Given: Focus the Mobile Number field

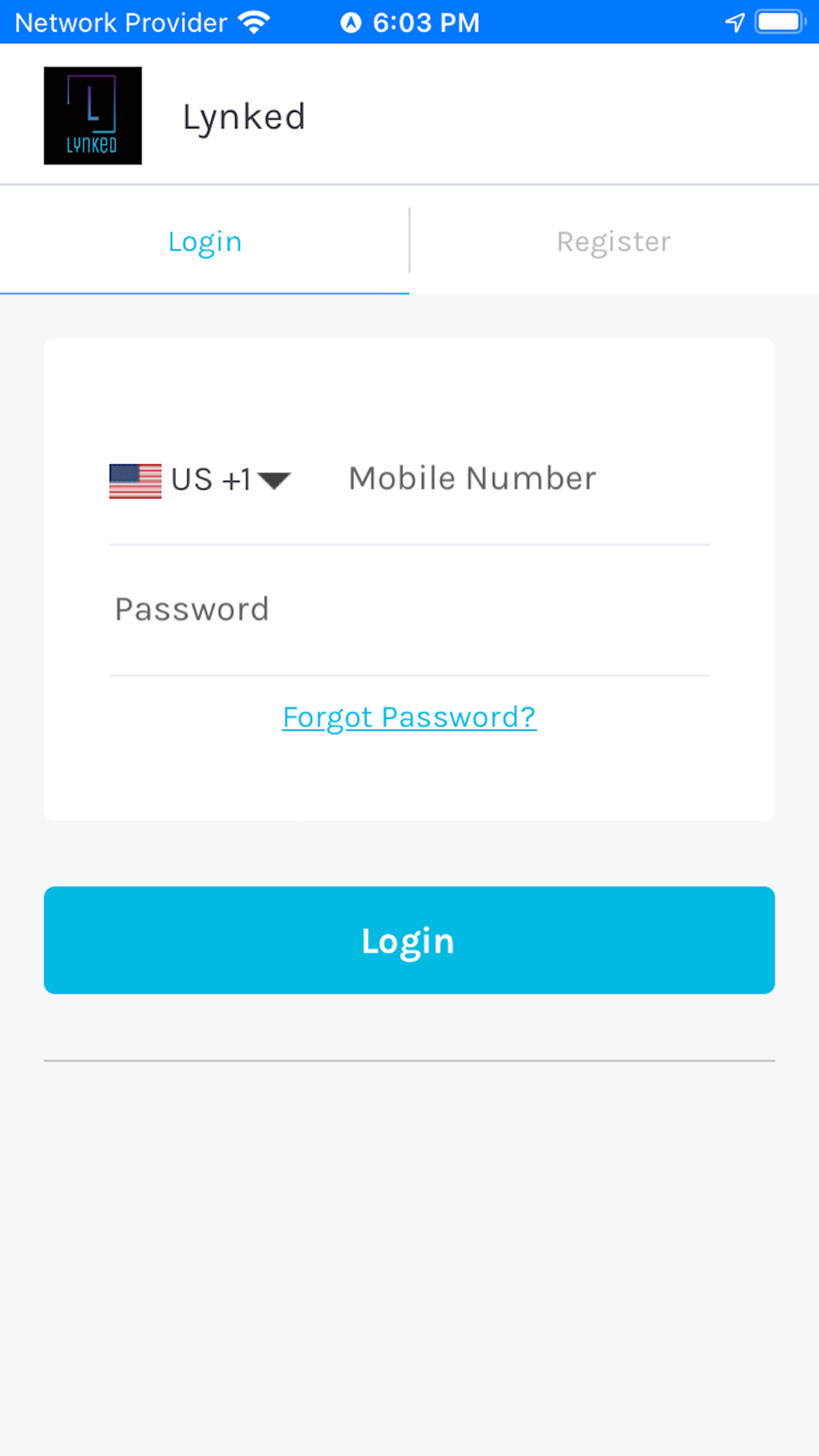Looking at the screenshot, I should click(524, 479).
